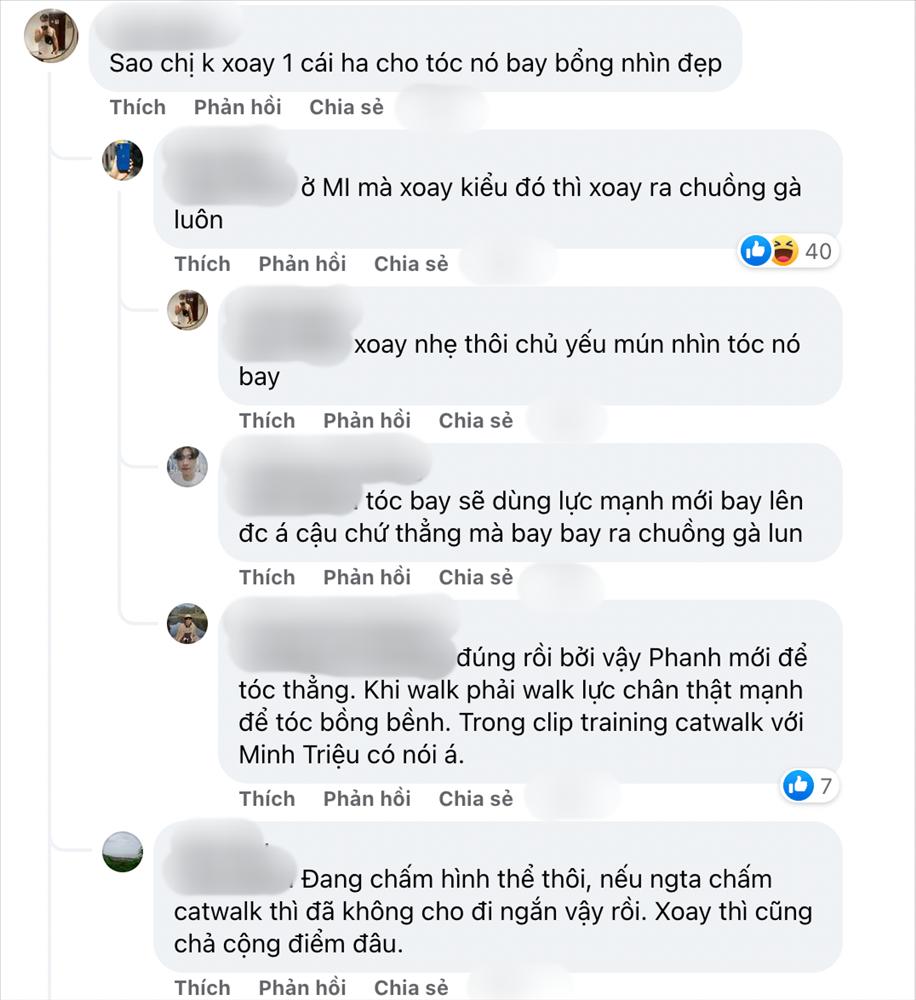Screen dimensions: 916x1000
Task: Reply to comment mentioning Minh Triệu
Action: coord(366,799)
